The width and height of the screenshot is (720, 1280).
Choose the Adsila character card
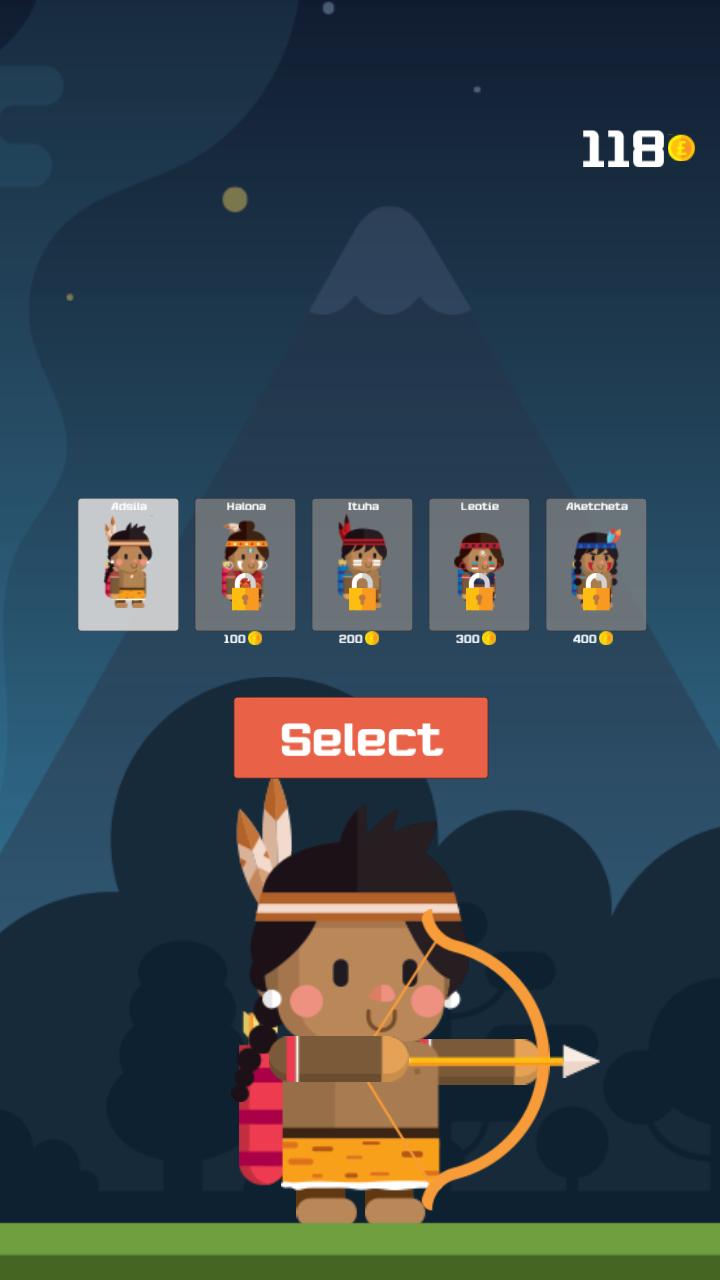tap(128, 565)
